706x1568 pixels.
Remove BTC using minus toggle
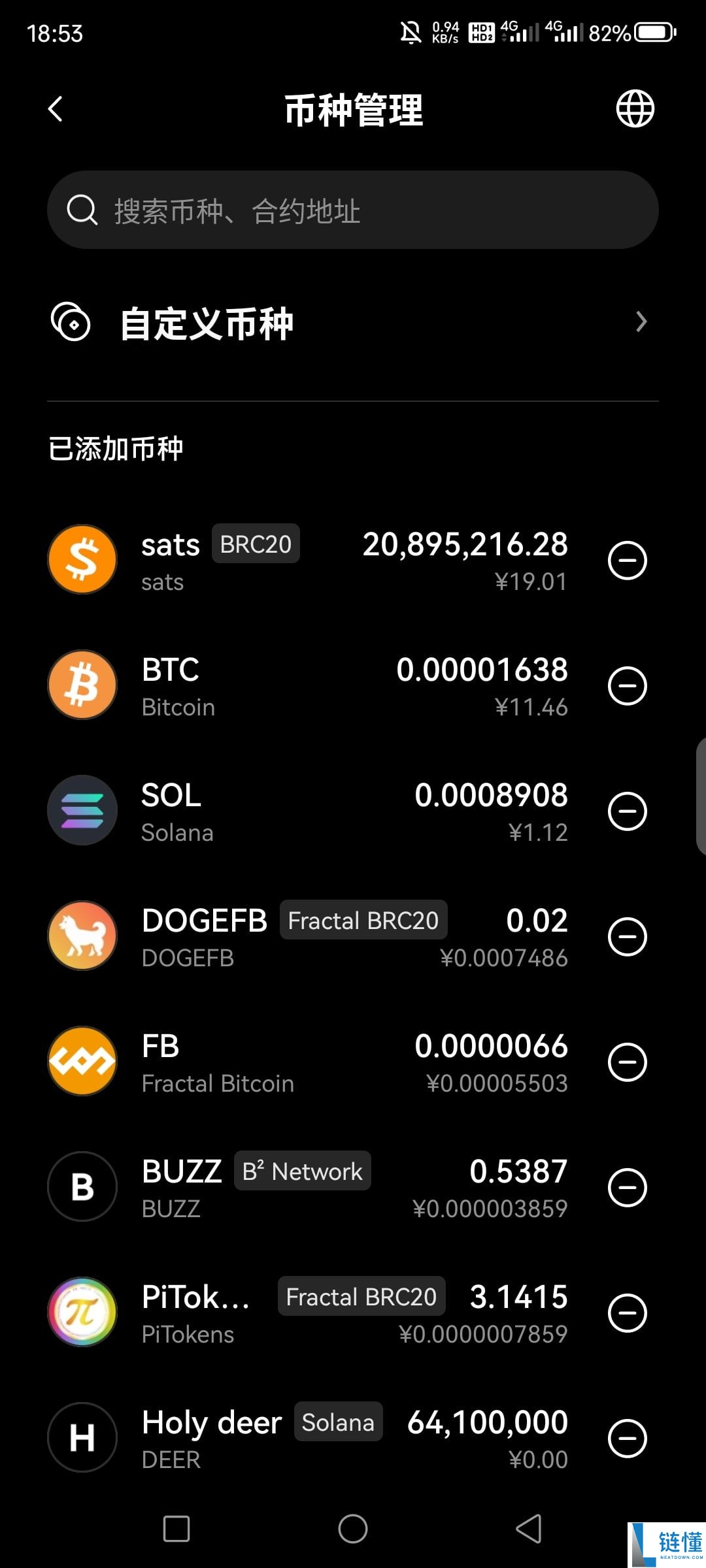(x=627, y=685)
